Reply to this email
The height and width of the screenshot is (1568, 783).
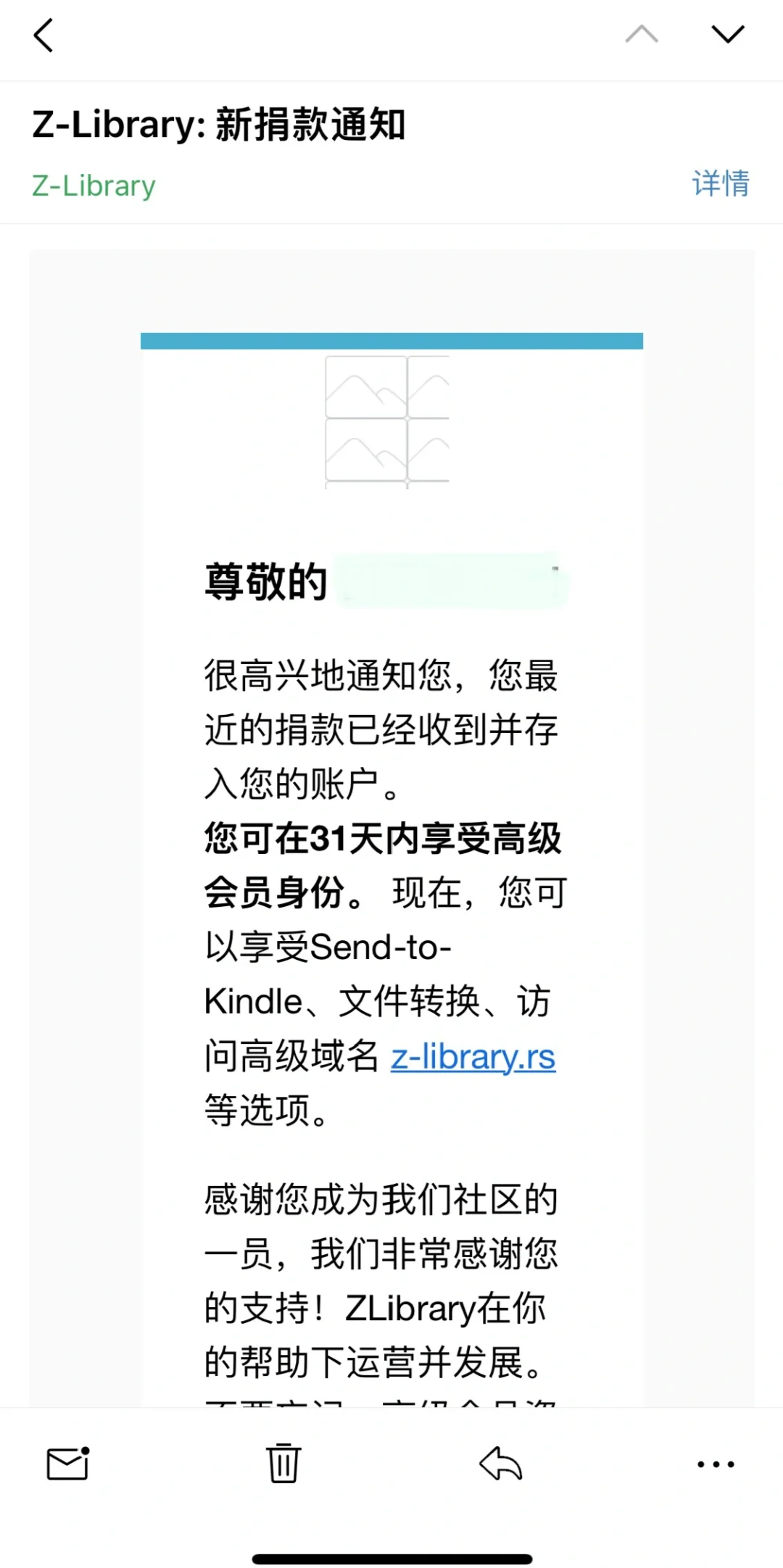tap(500, 1463)
